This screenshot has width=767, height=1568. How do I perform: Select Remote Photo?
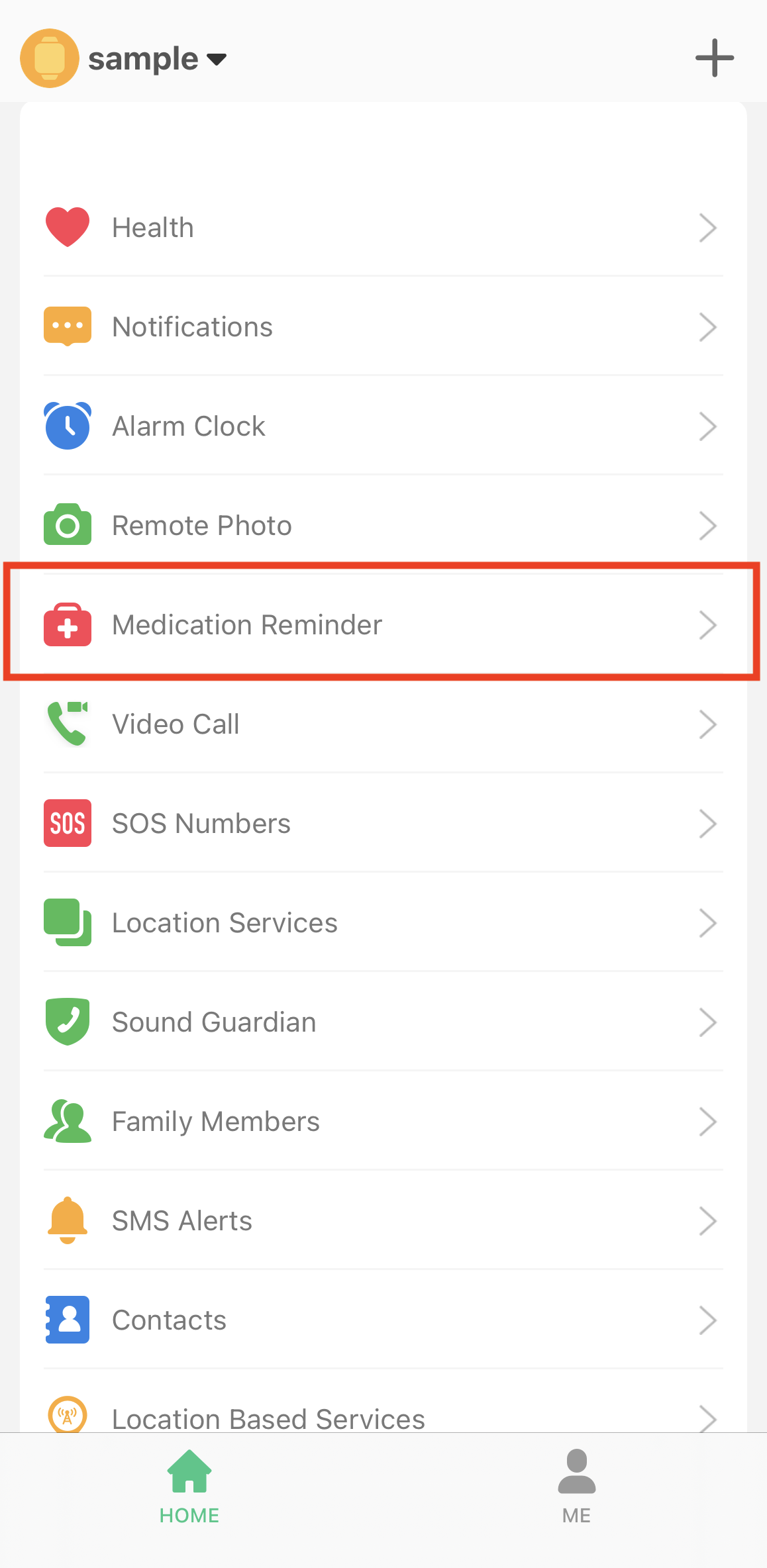(x=383, y=526)
